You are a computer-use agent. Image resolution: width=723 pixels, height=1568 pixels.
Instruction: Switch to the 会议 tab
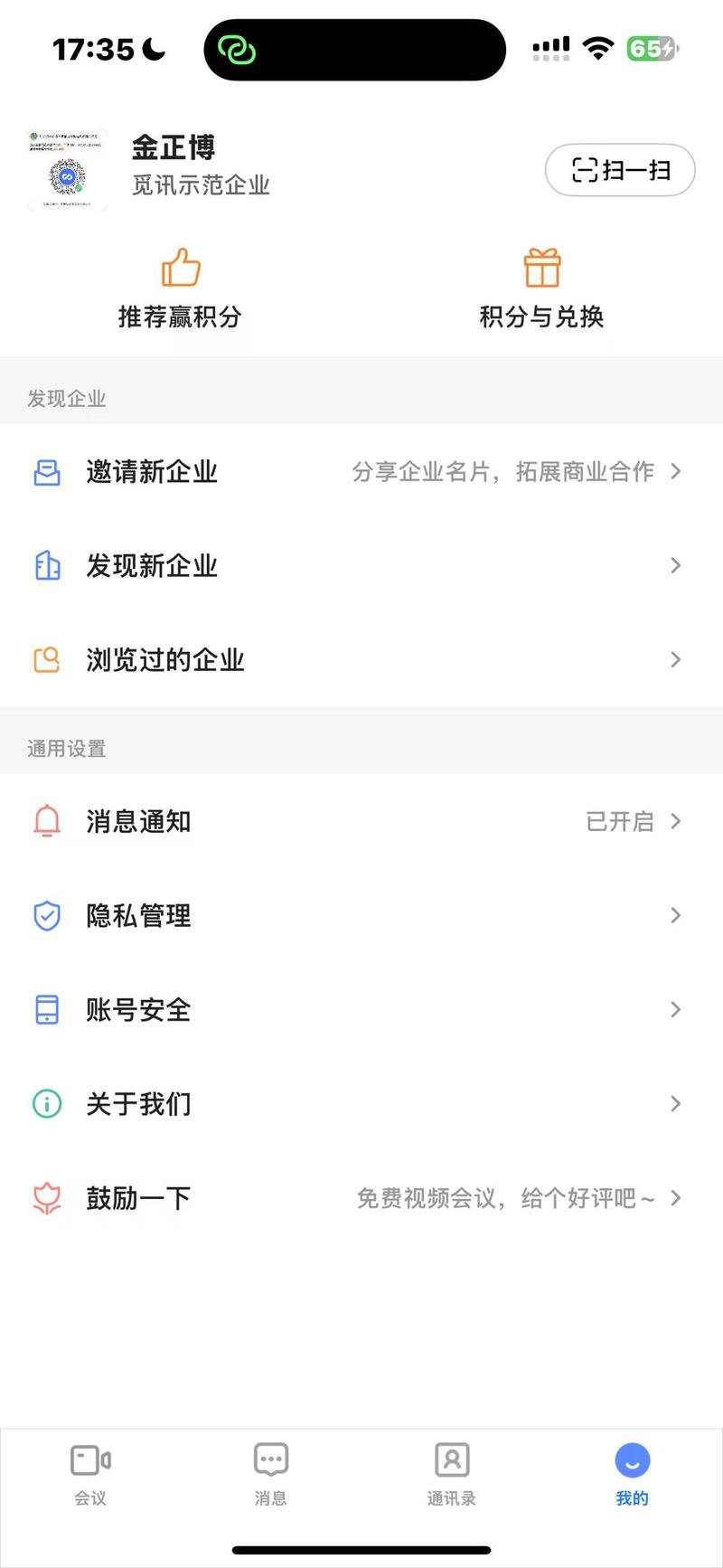pos(90,1474)
